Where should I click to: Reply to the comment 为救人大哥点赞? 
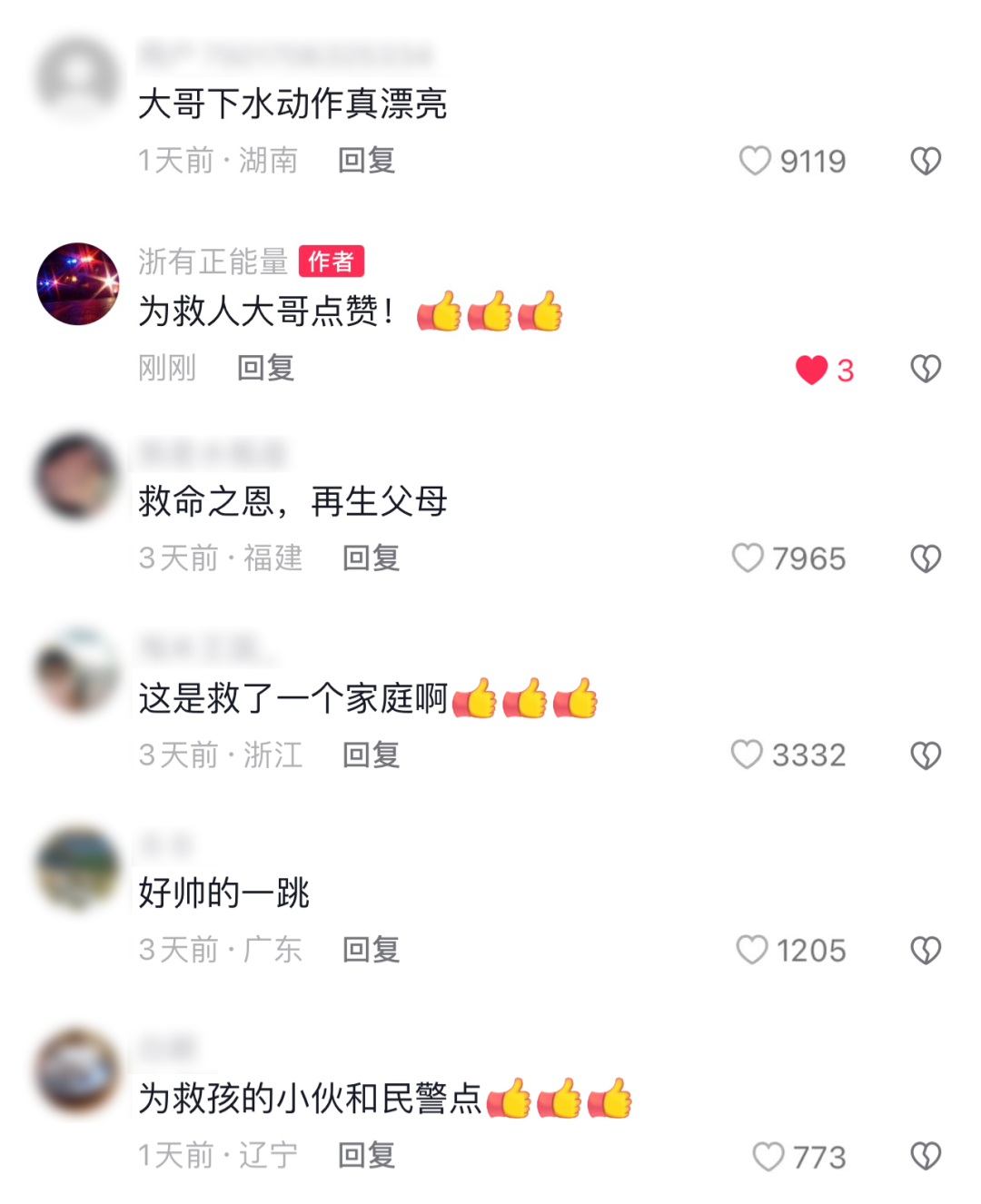265,368
